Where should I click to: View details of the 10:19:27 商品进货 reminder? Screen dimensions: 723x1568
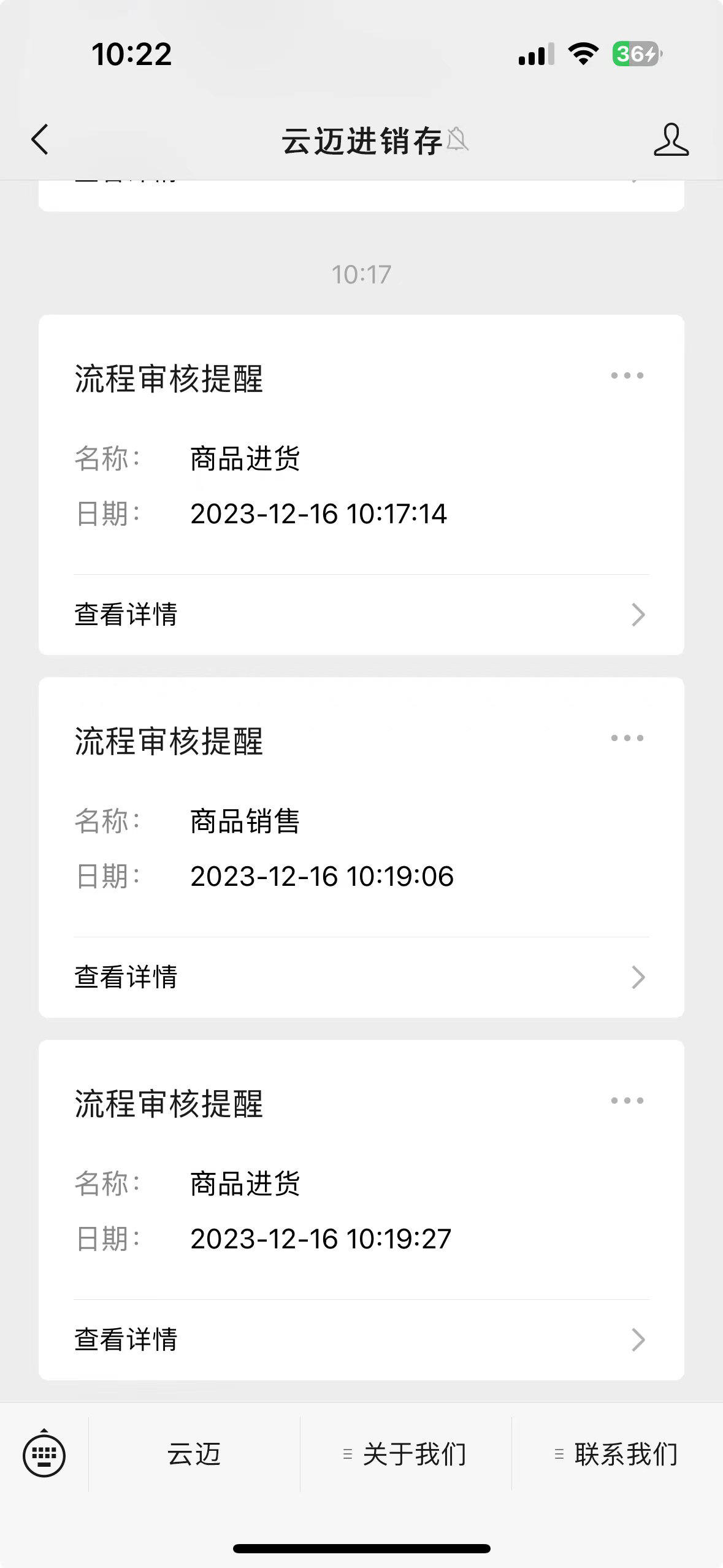pyautogui.click(x=361, y=1340)
